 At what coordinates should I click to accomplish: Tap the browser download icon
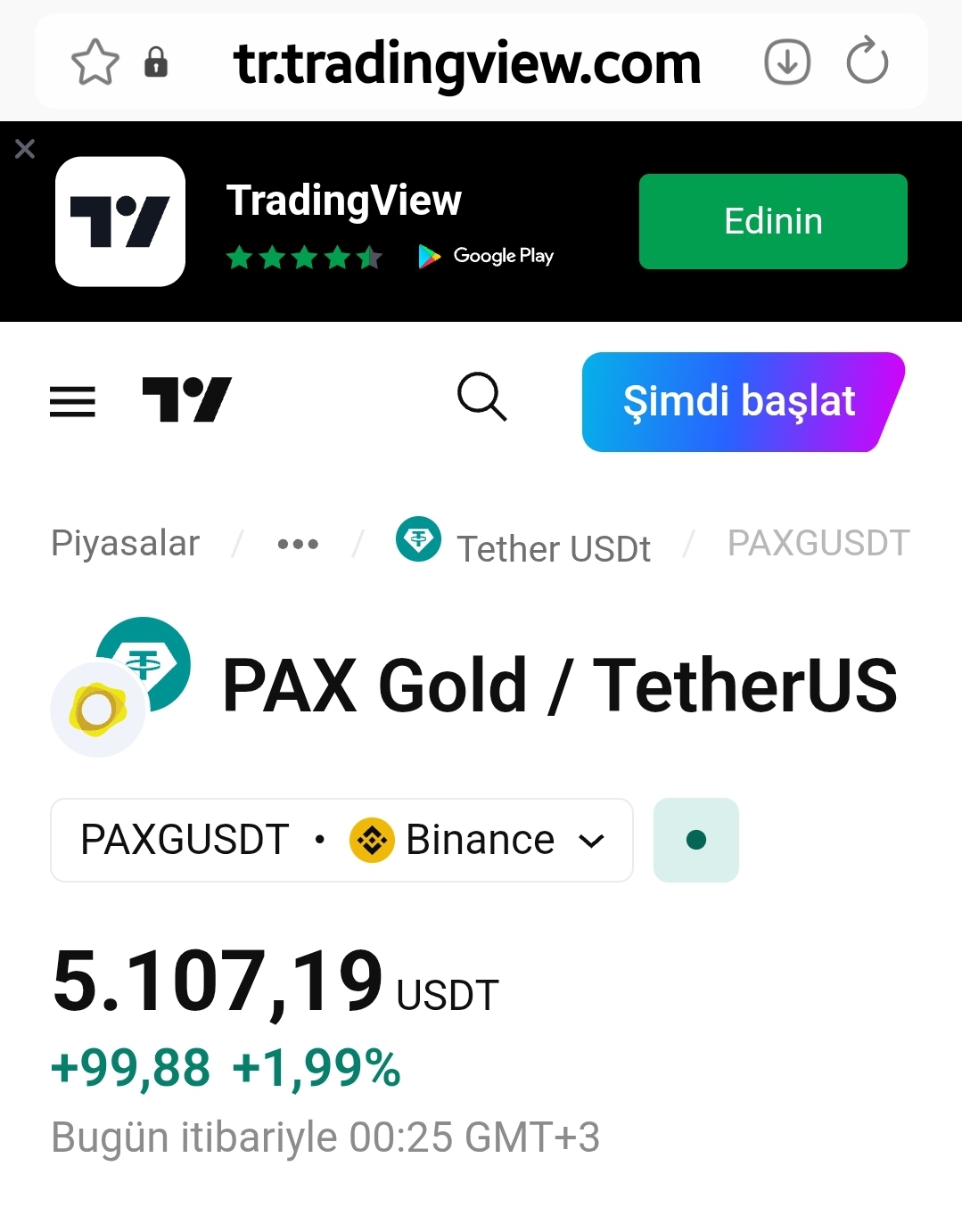787,62
